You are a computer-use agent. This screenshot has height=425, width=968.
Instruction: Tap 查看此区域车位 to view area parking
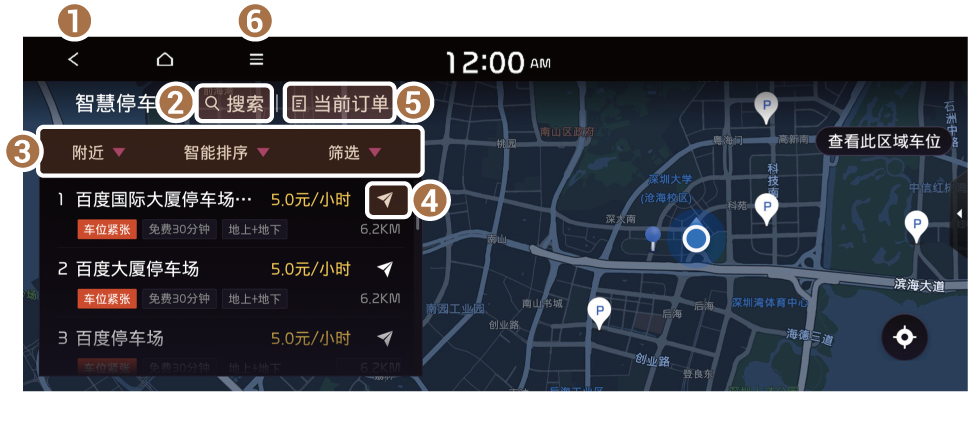[884, 141]
